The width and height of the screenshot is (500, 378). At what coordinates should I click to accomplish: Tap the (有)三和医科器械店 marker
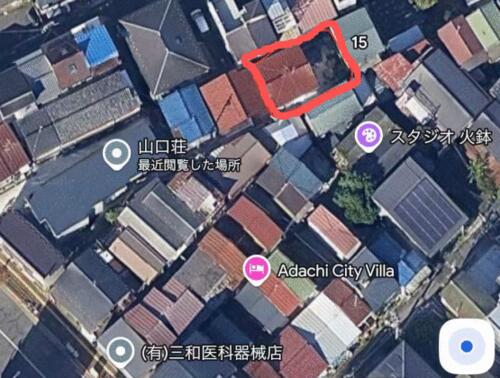point(120,352)
